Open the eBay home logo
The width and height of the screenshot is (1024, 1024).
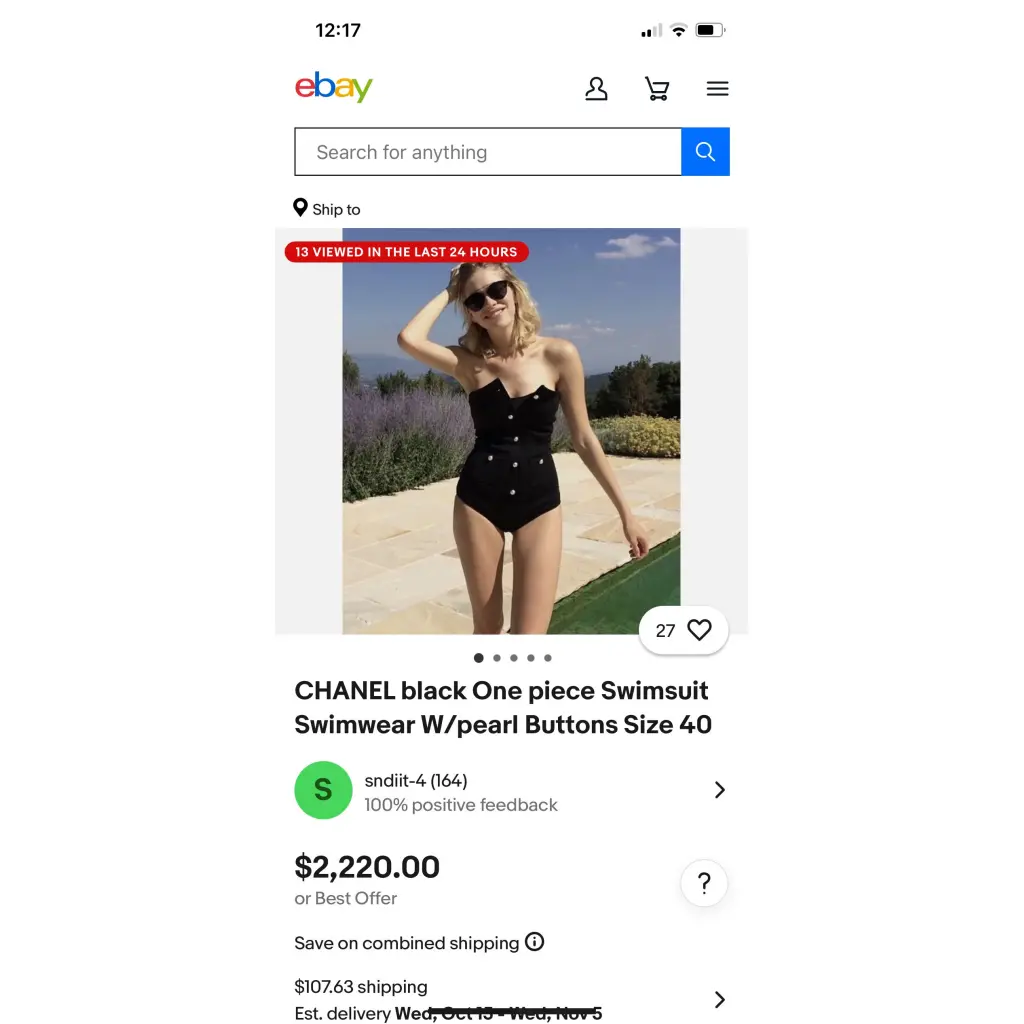(333, 88)
